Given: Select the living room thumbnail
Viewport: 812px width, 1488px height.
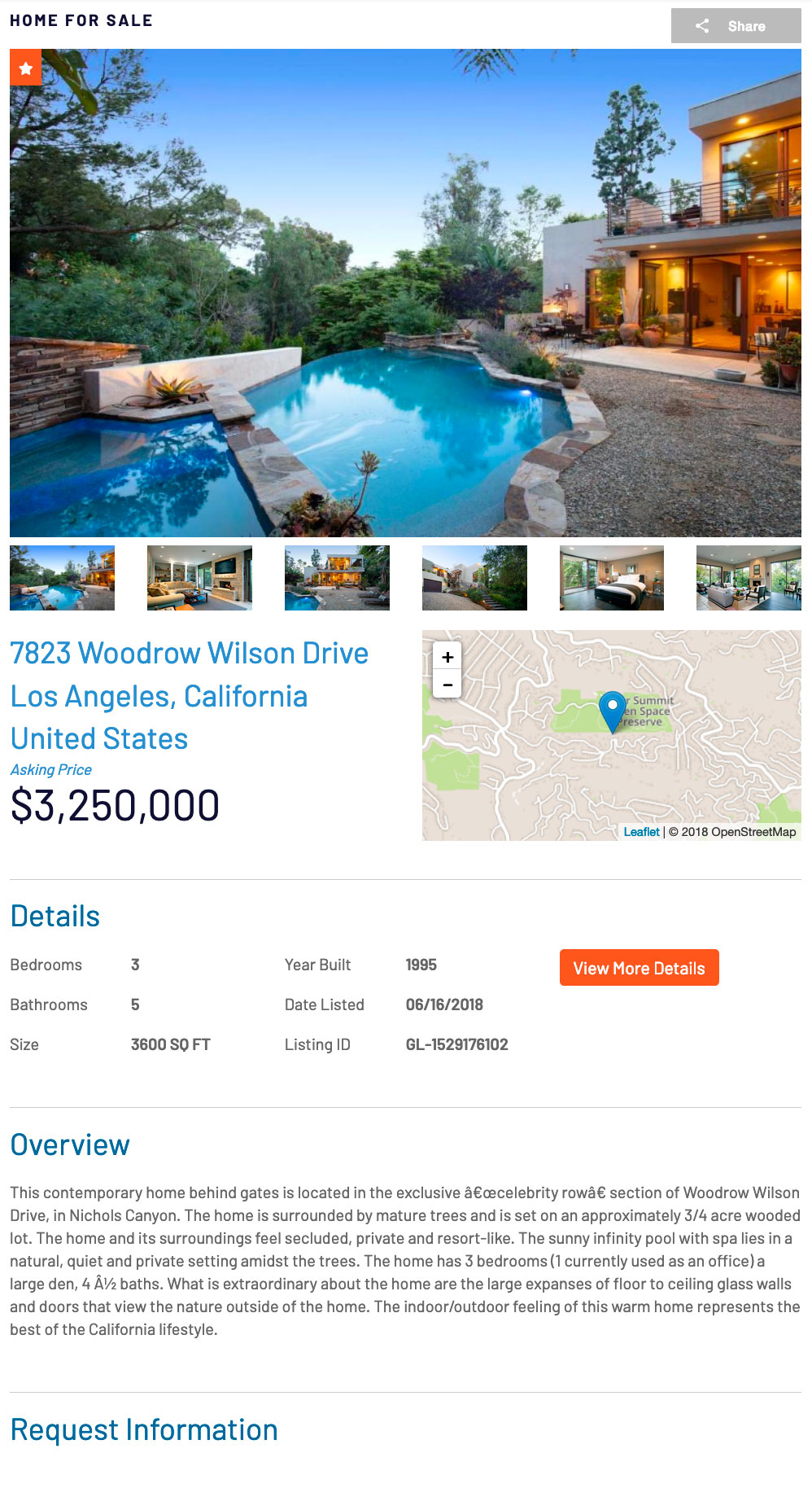Looking at the screenshot, I should tap(199, 578).
